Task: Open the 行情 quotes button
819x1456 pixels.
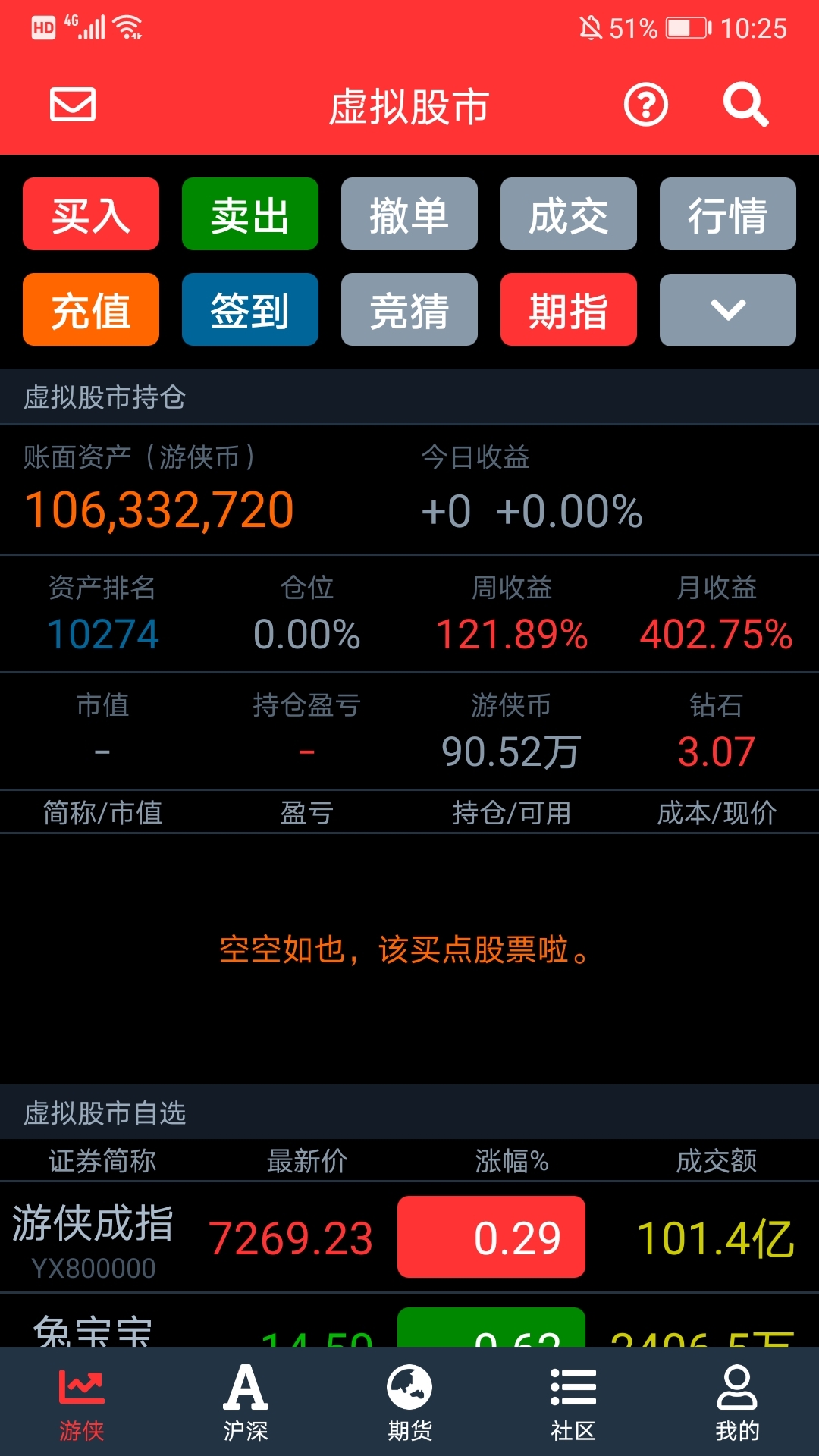Action: 728,214
